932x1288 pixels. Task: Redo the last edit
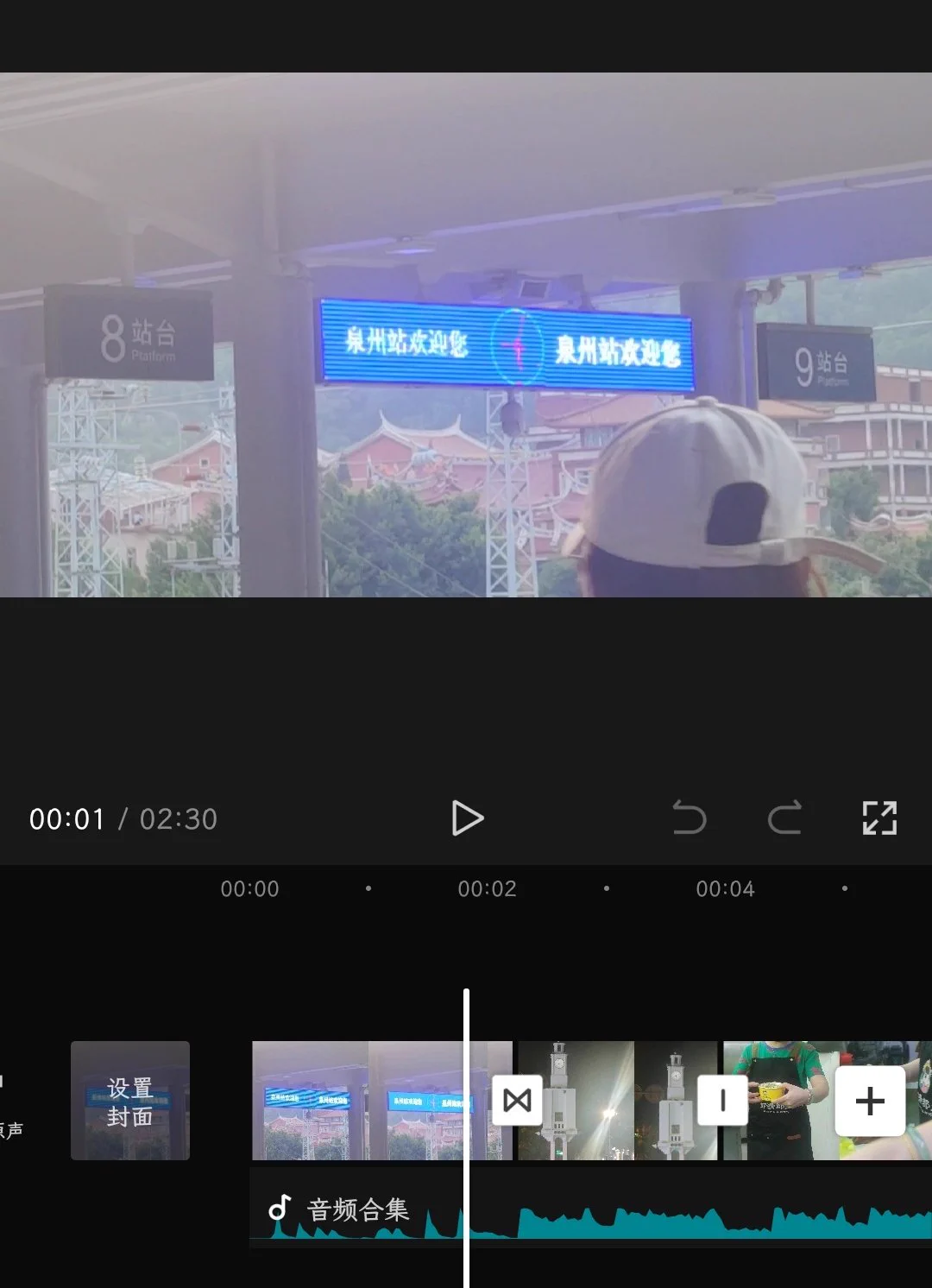click(784, 818)
